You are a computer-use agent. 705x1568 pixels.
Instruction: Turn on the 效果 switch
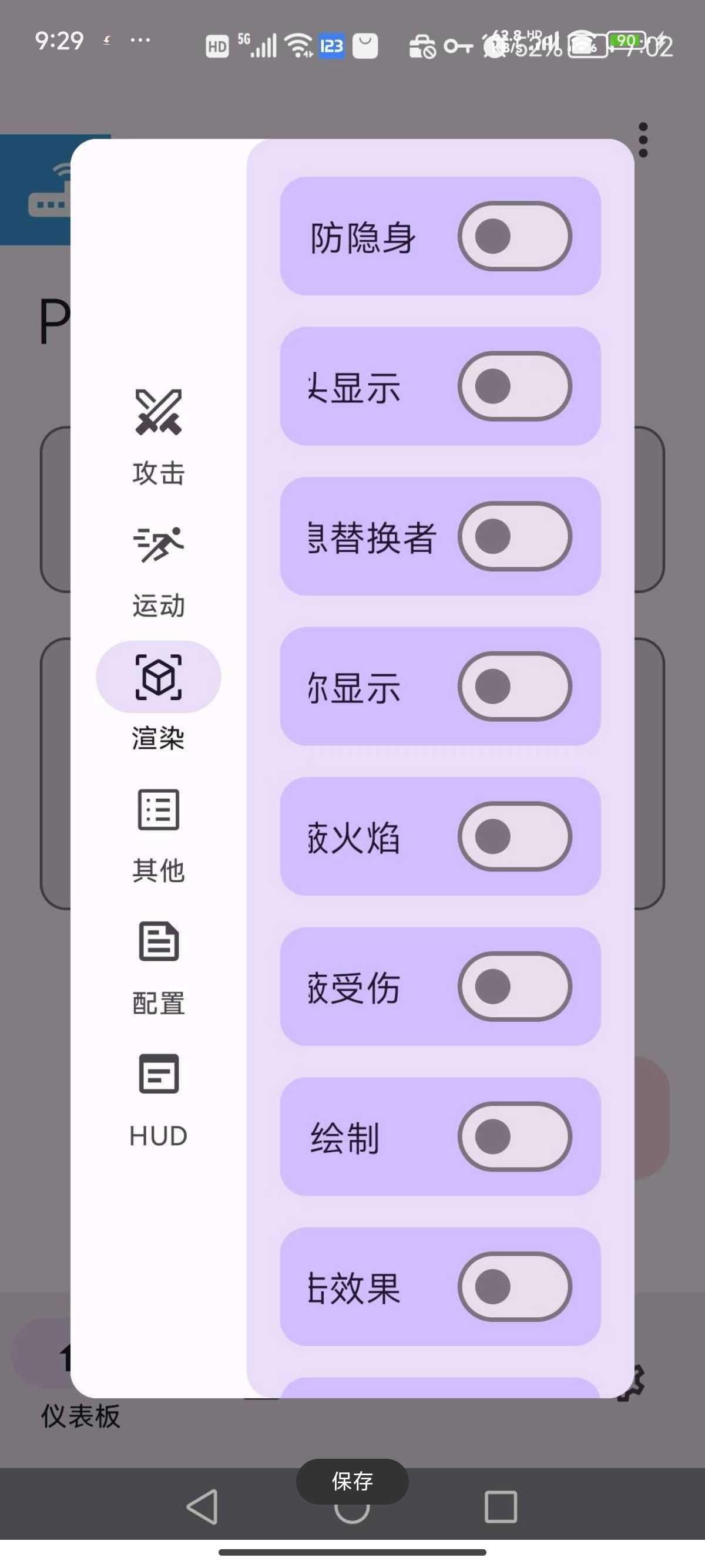point(514,1286)
